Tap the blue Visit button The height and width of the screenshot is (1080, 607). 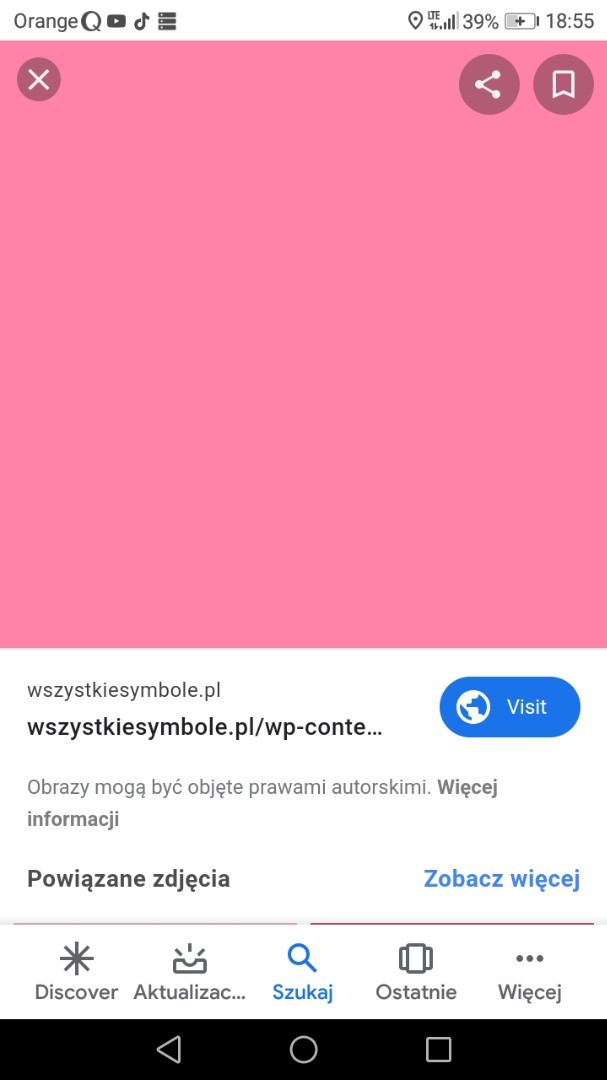pyautogui.click(x=510, y=707)
